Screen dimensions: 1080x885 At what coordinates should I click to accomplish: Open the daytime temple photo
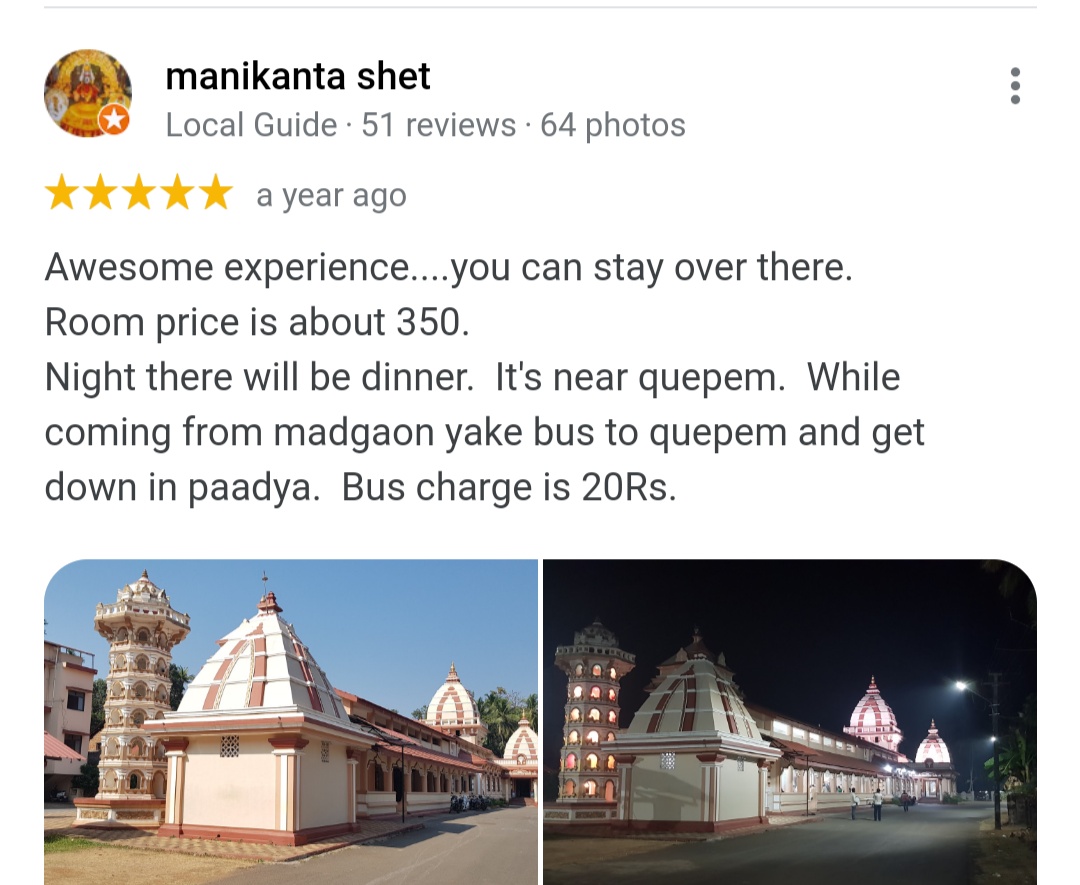tap(291, 721)
